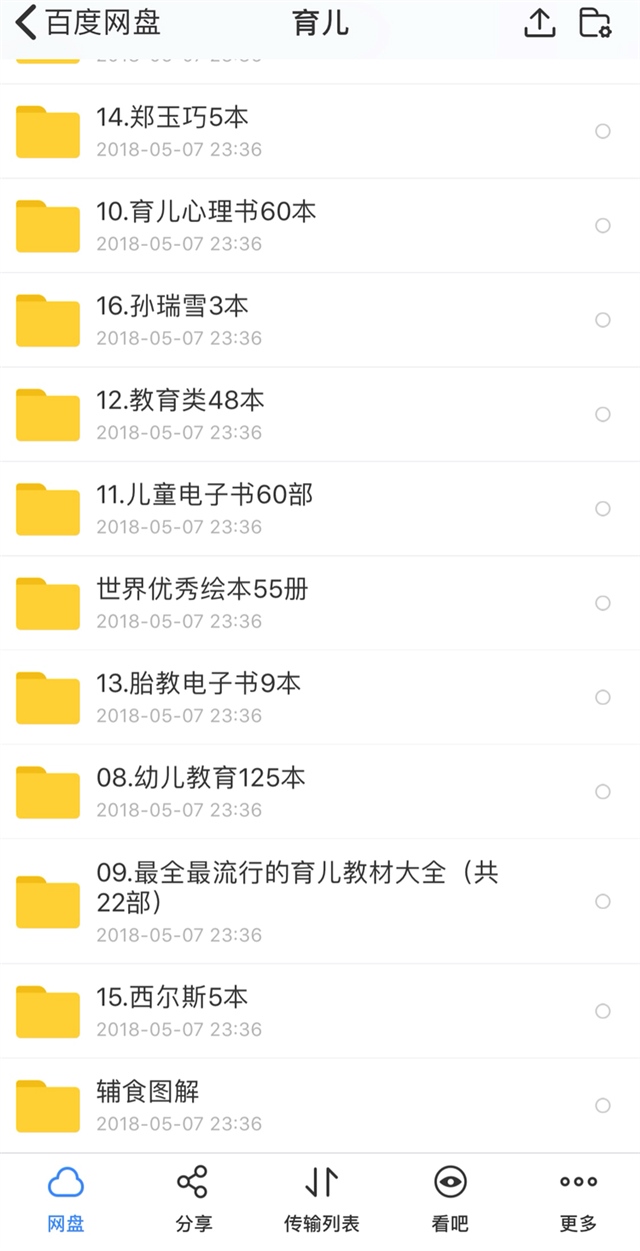Open the folder settings icon
The image size is (640, 1251).
[x=595, y=23]
